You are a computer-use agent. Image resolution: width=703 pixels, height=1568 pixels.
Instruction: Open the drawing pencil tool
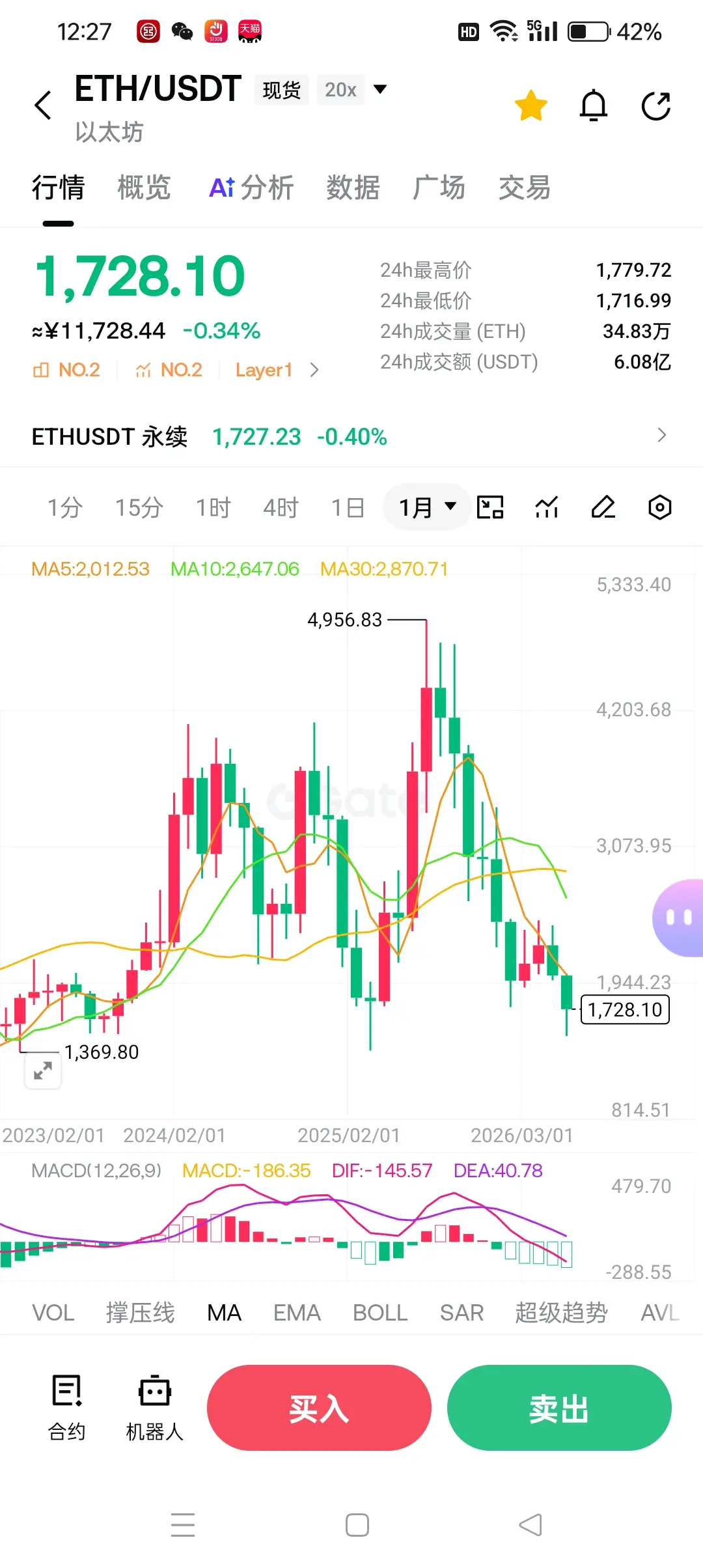[603, 507]
